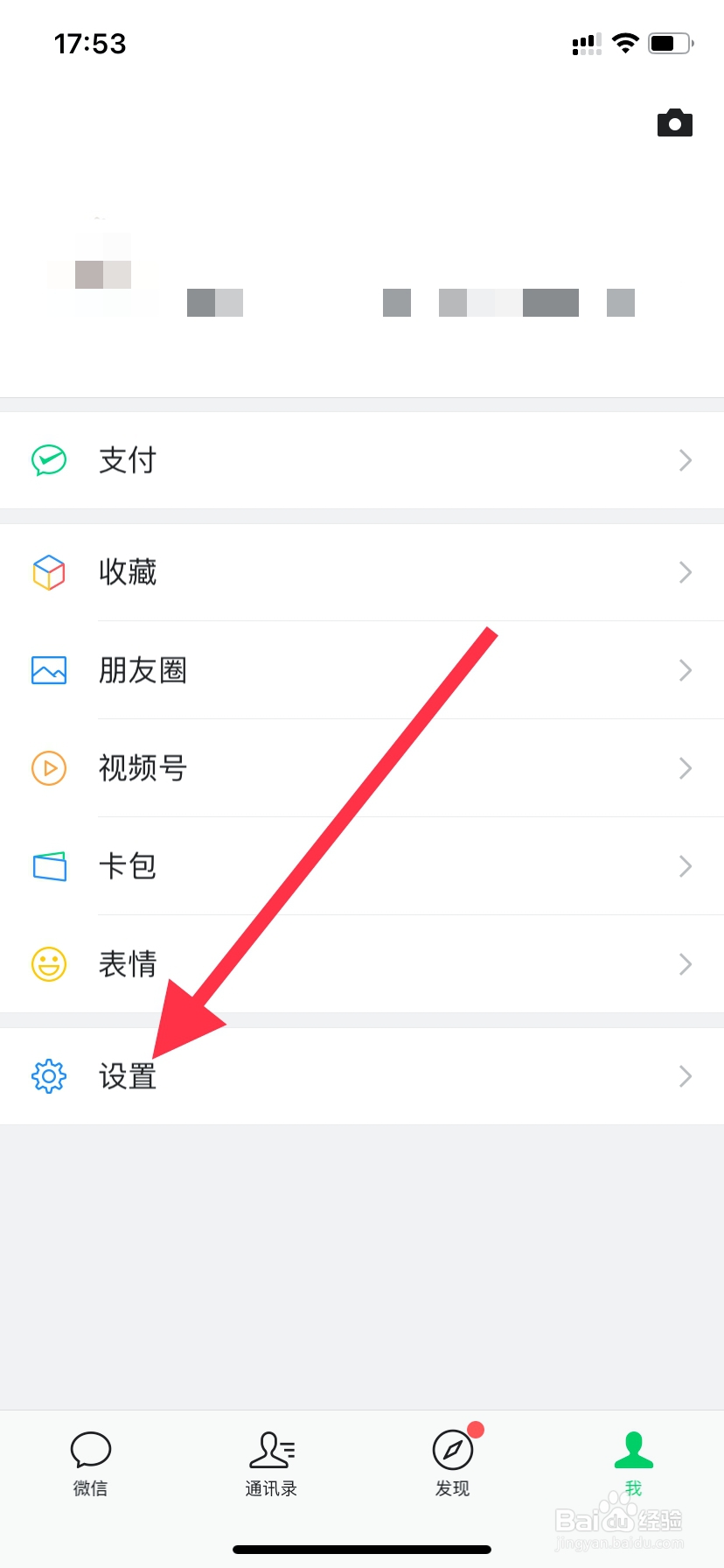This screenshot has width=724, height=1568.
Task: Open the 收藏 favorites entry
Action: [x=262, y=572]
